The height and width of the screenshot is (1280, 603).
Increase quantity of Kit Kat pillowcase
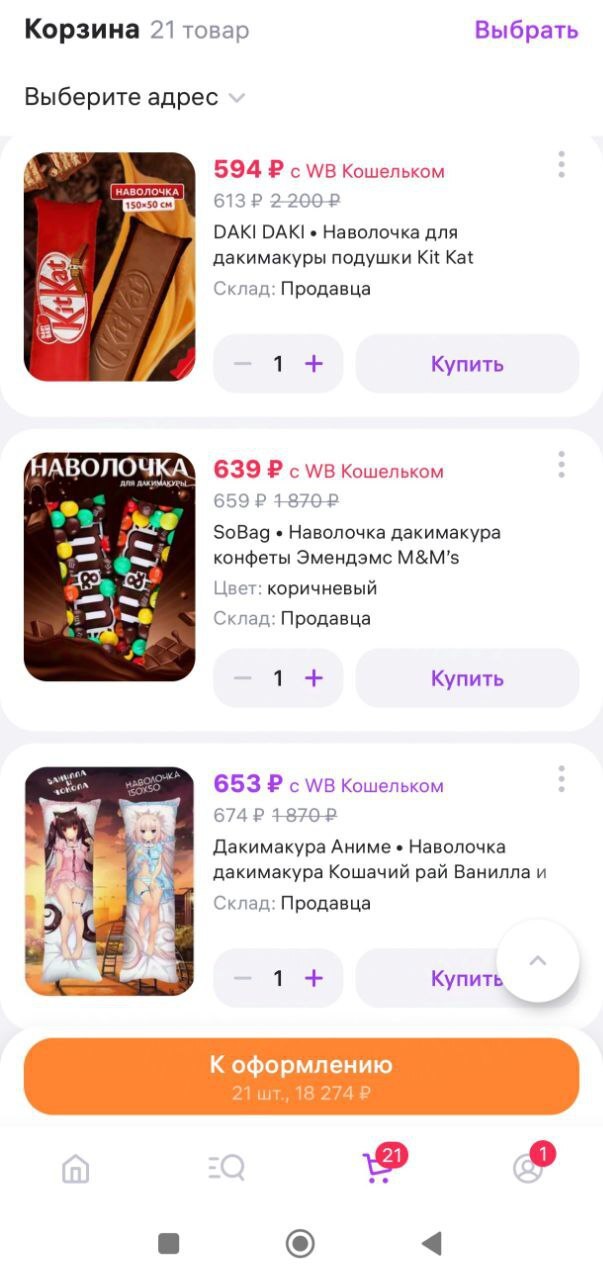(314, 364)
